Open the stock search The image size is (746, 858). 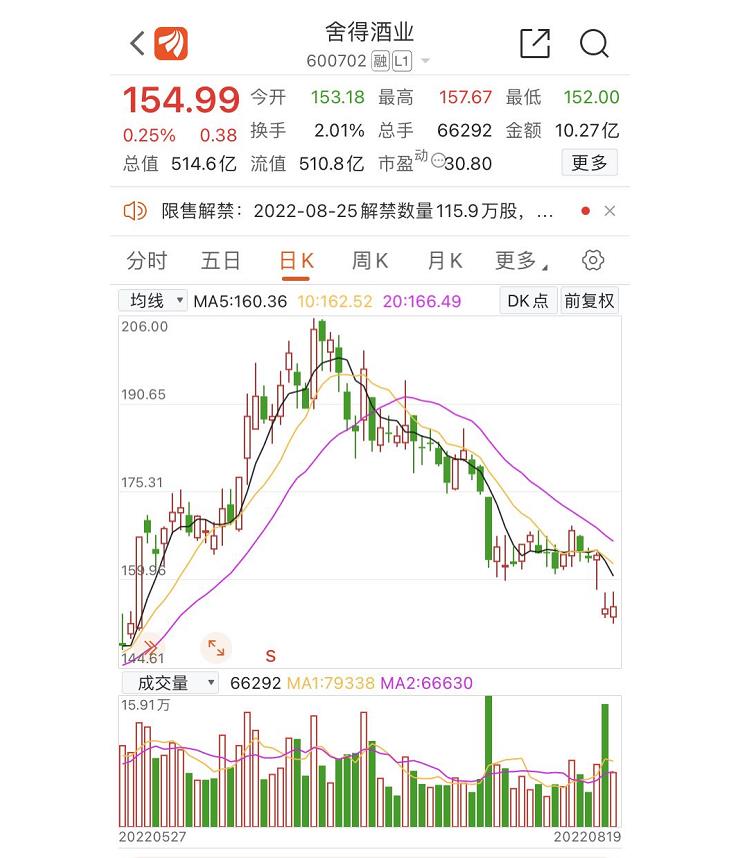(x=594, y=43)
